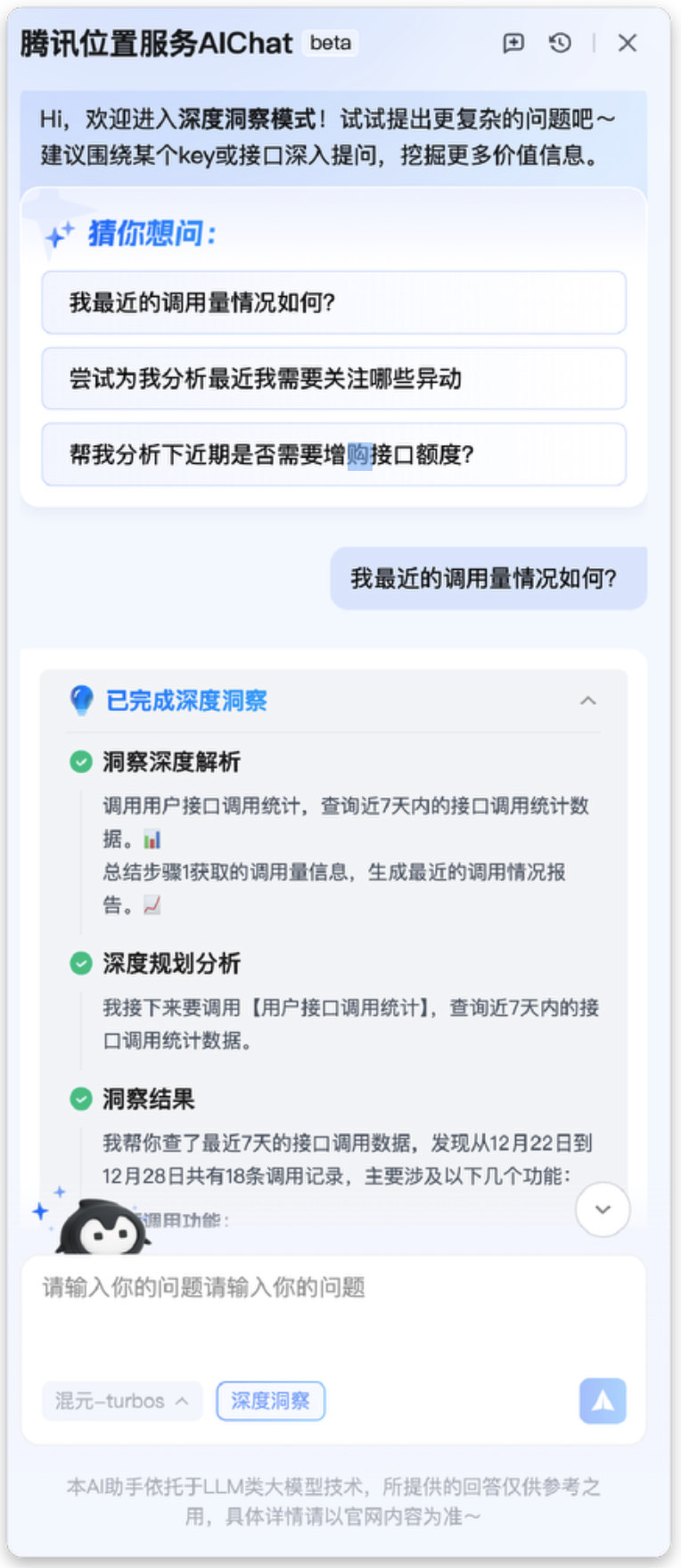Collapse the 已完成深度洞察 panel
Image resolution: width=681 pixels, height=1568 pixels.
coord(588,701)
